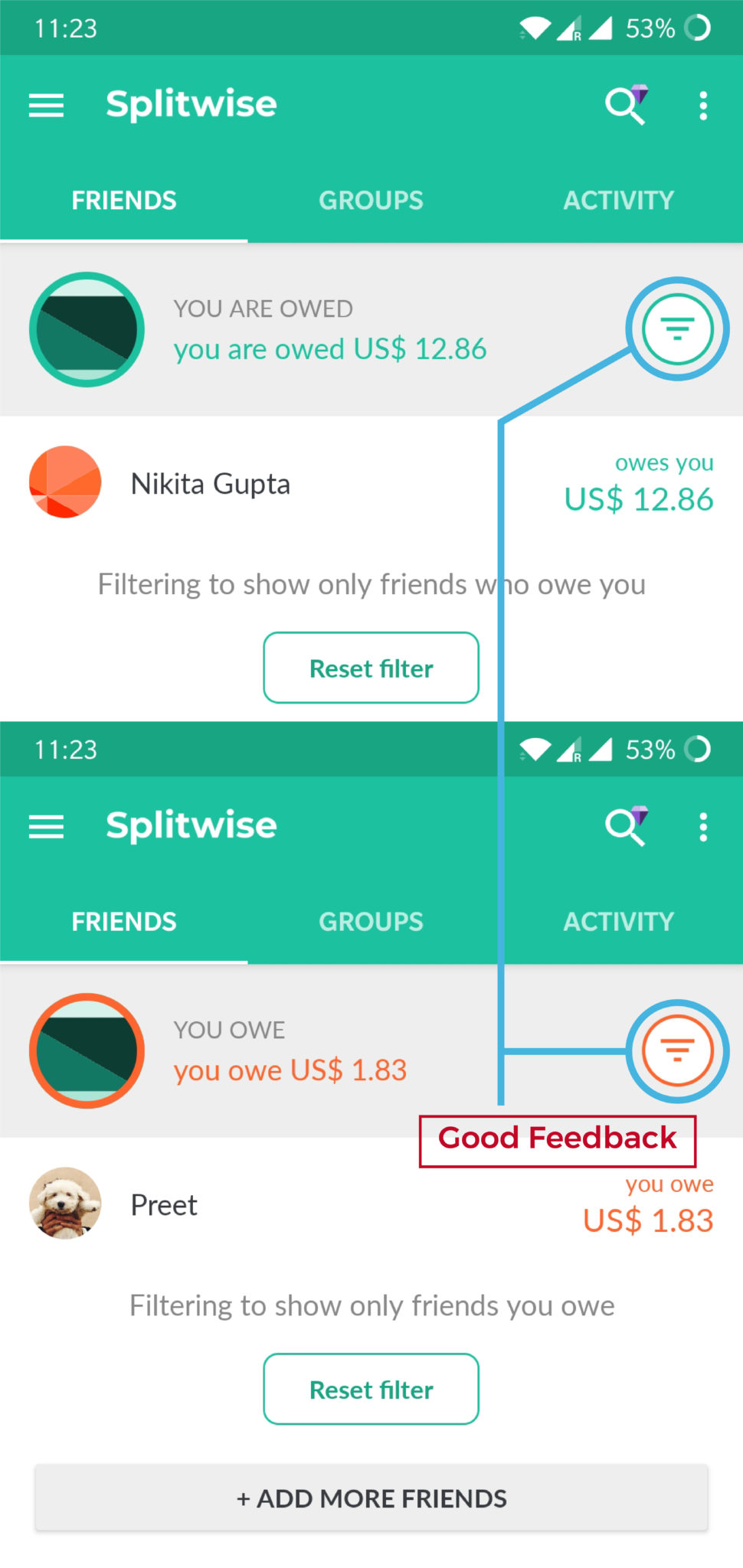This screenshot has height=1568, width=743.
Task: Select the FRIENDS tab in lower screen
Action: [123, 922]
